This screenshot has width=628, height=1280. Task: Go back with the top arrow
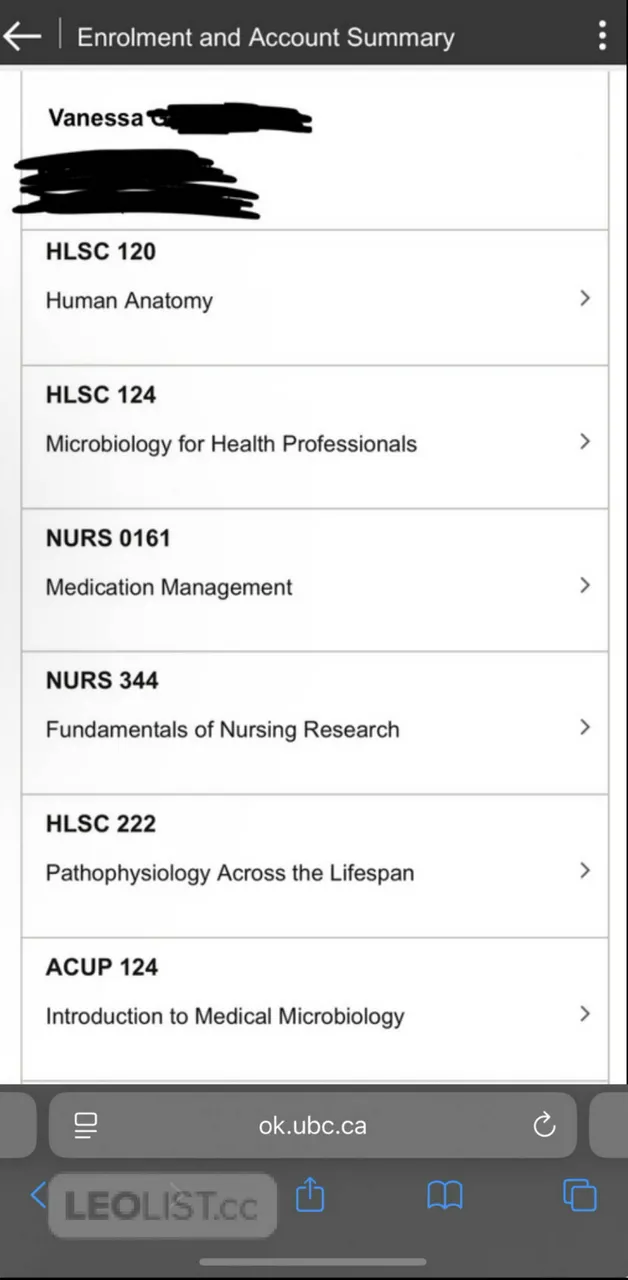[x=22, y=37]
